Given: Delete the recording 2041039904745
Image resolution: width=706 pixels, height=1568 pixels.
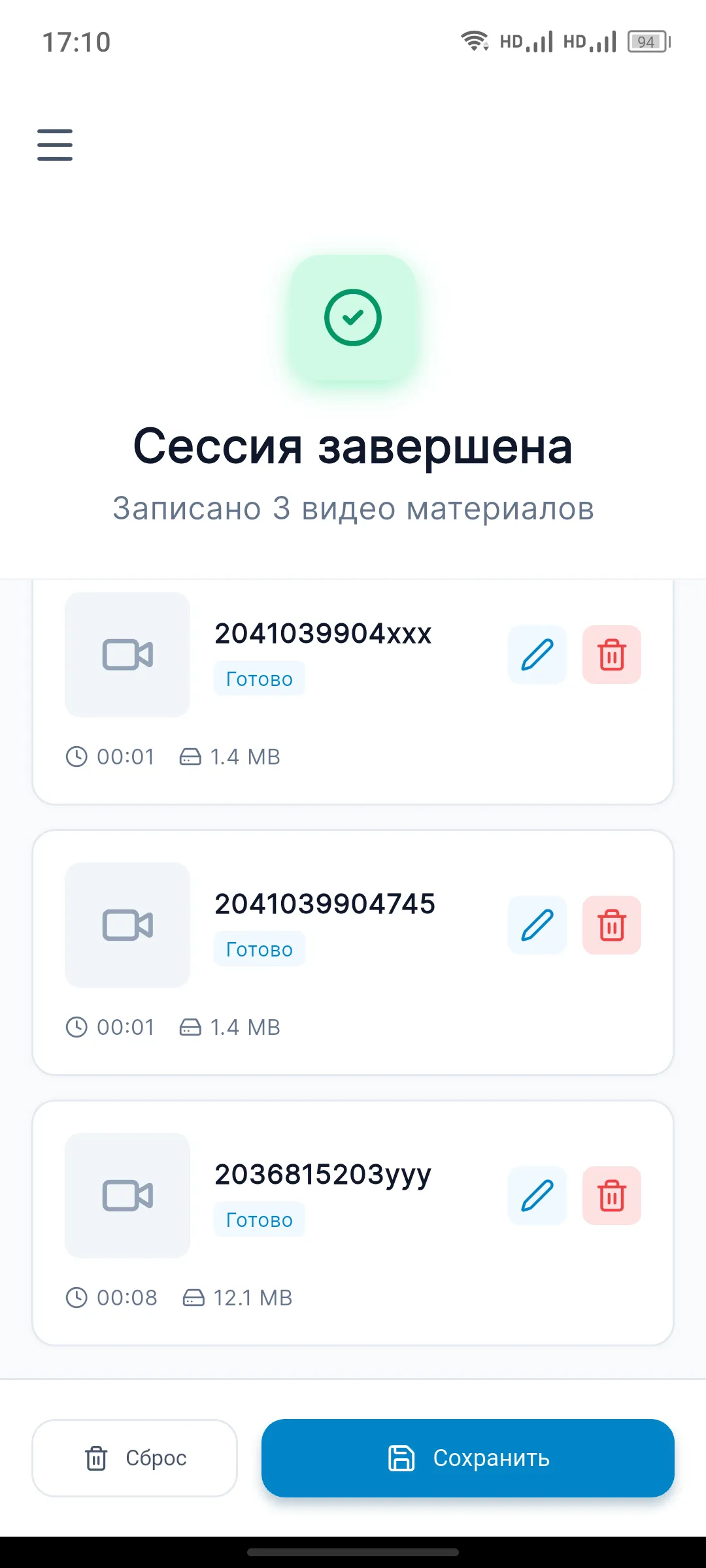Looking at the screenshot, I should pos(612,926).
